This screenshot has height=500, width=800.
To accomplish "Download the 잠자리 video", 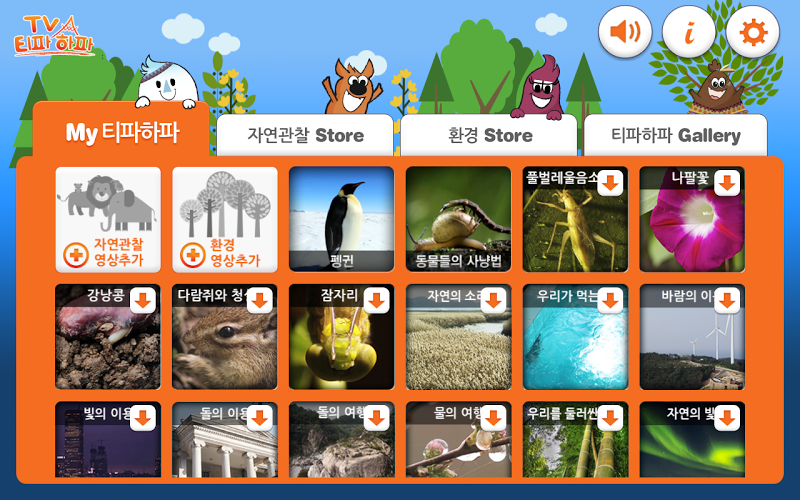I will click(x=376, y=300).
